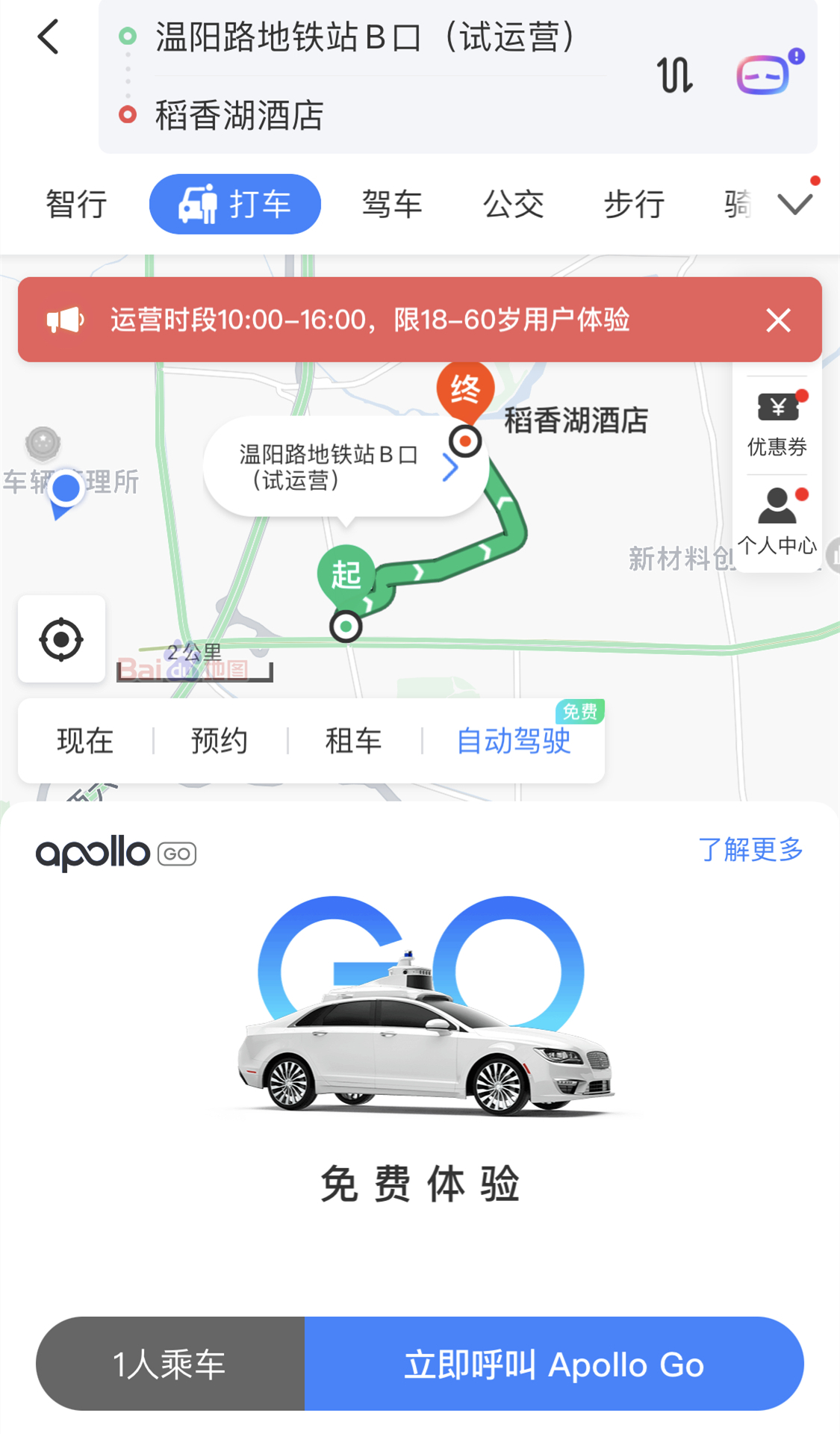
Task: Swap start and destination locations
Action: (675, 75)
